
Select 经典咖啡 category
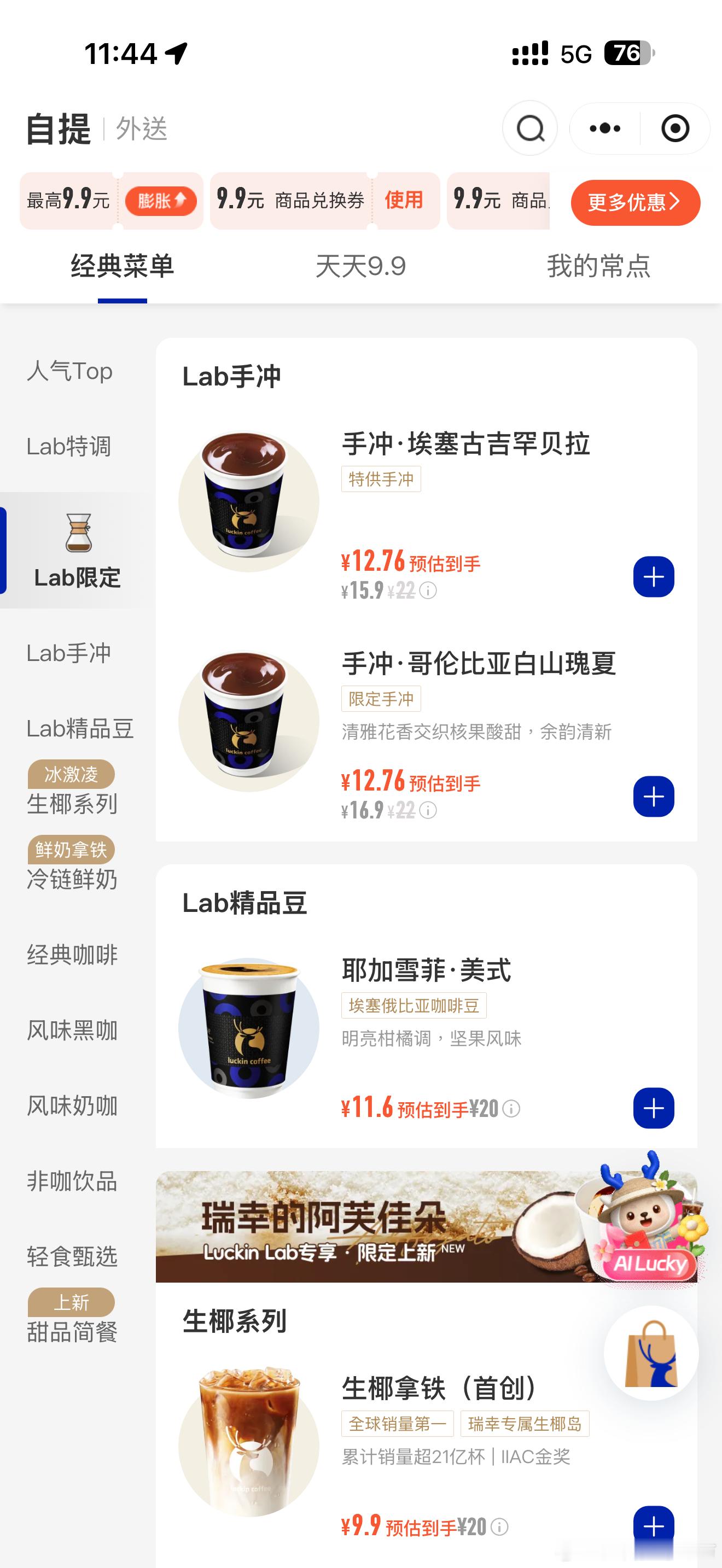[x=72, y=955]
